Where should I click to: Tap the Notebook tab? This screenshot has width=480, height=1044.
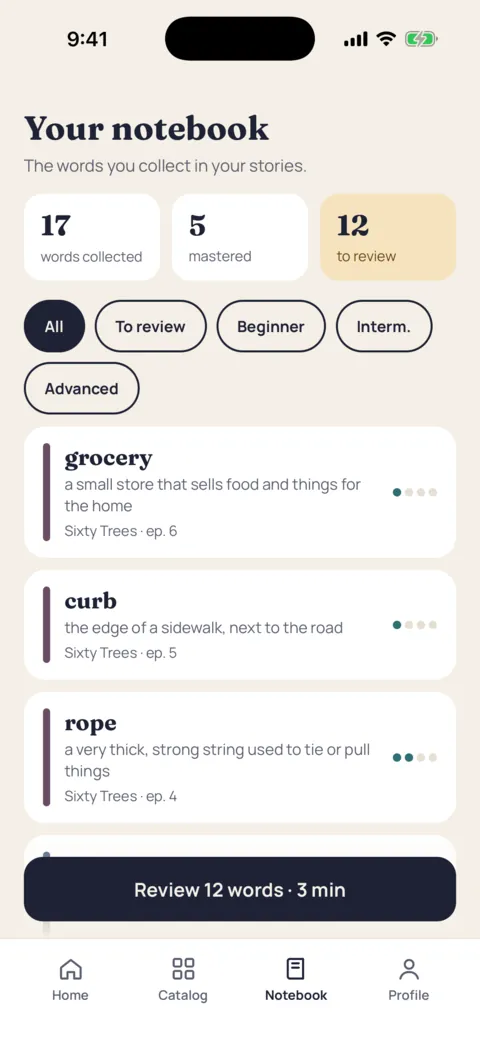(x=296, y=980)
